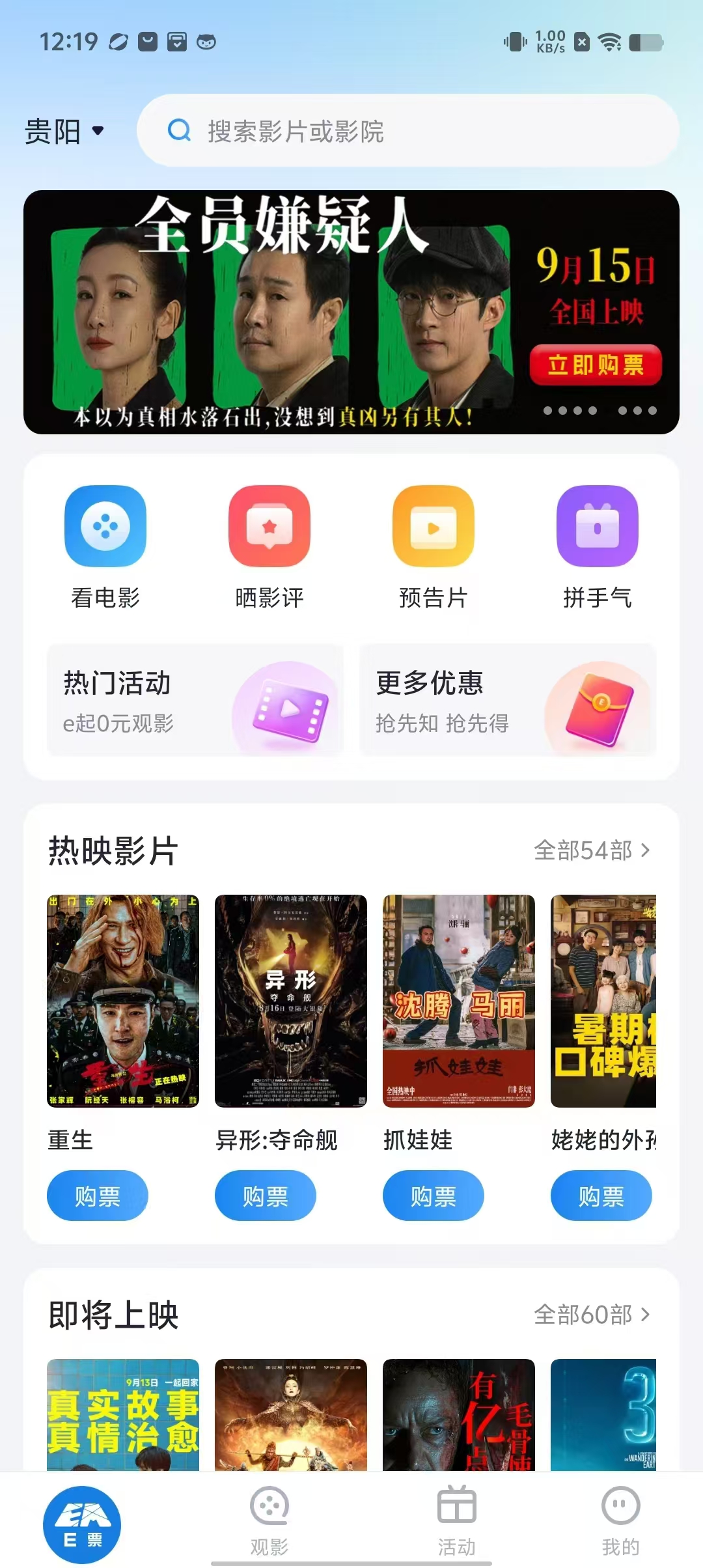
Task: Open the 抓娃娃 movie poster
Action: (x=459, y=1001)
